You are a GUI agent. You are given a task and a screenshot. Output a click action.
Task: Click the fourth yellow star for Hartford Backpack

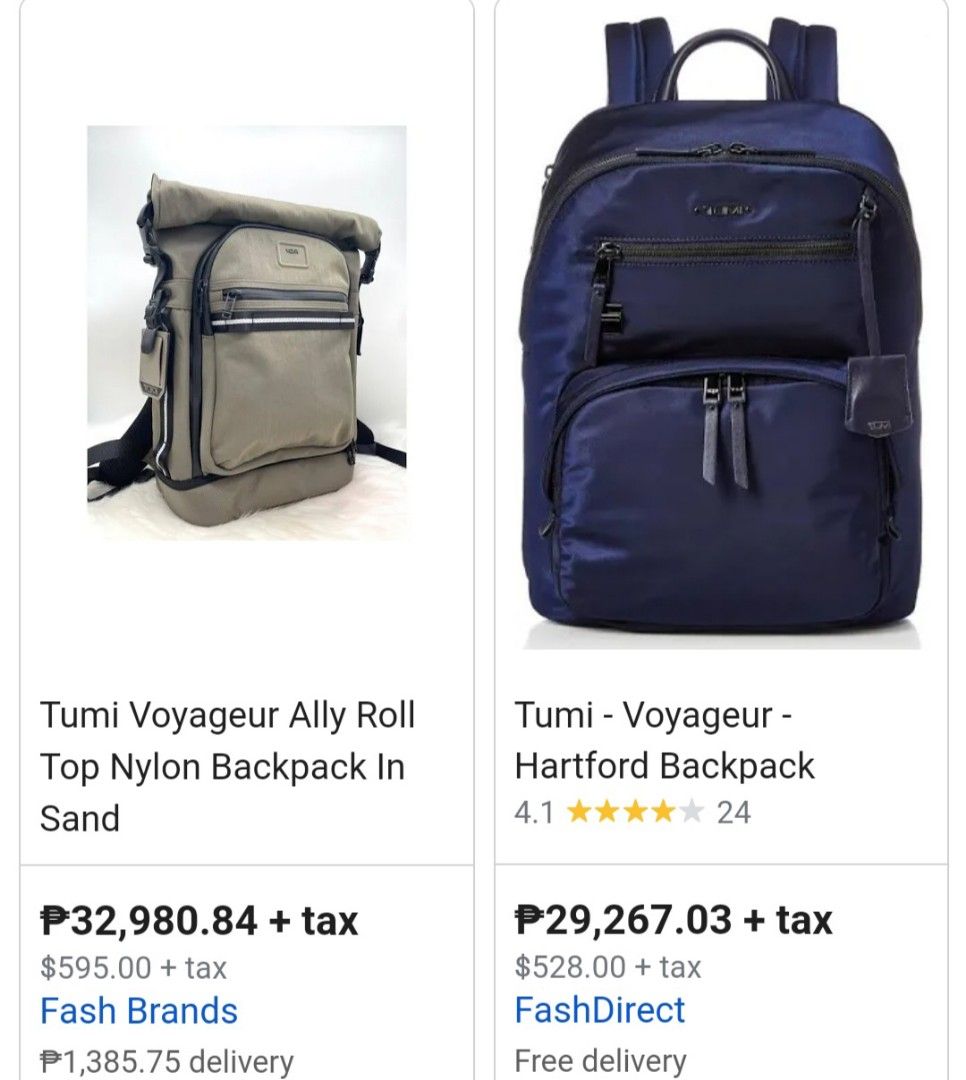(663, 812)
